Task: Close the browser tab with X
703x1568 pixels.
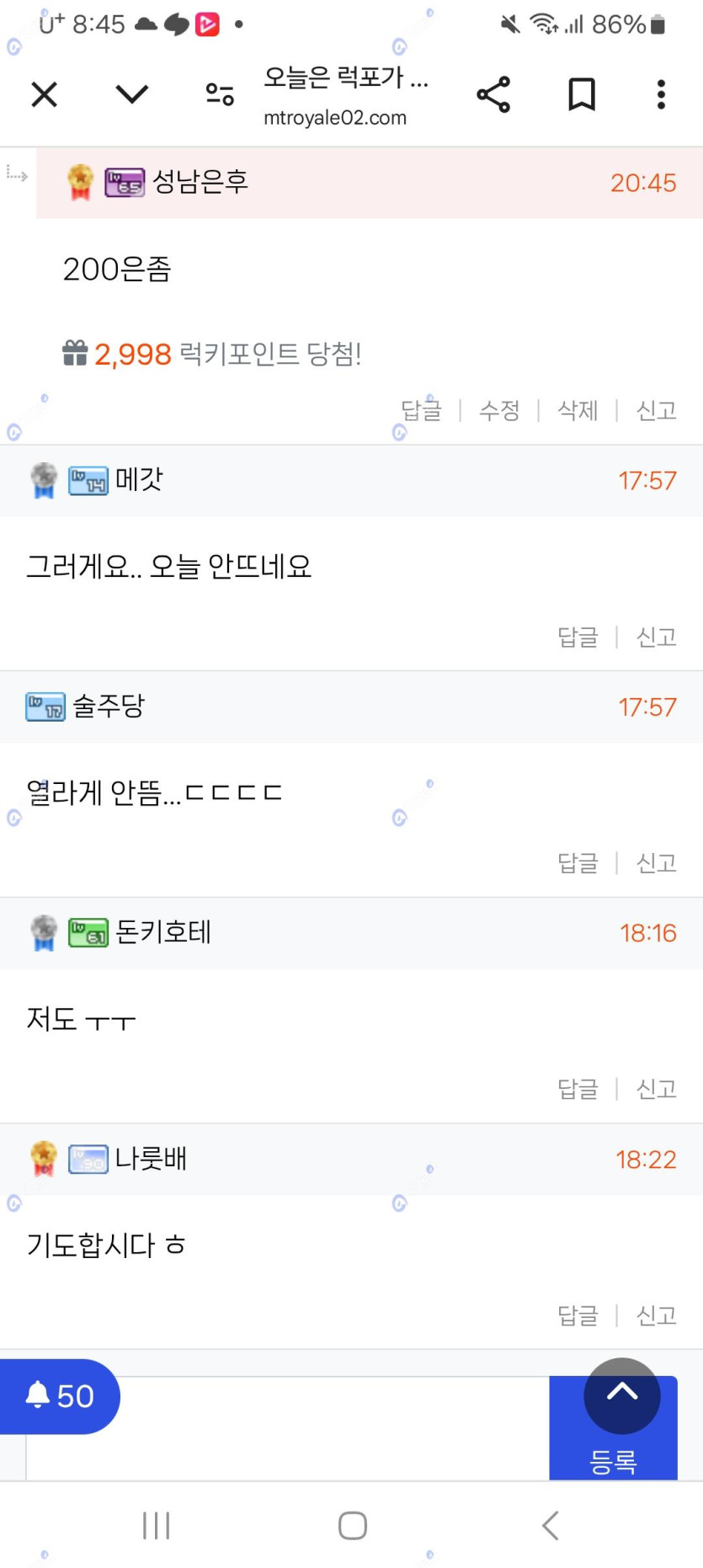Action: [x=44, y=94]
